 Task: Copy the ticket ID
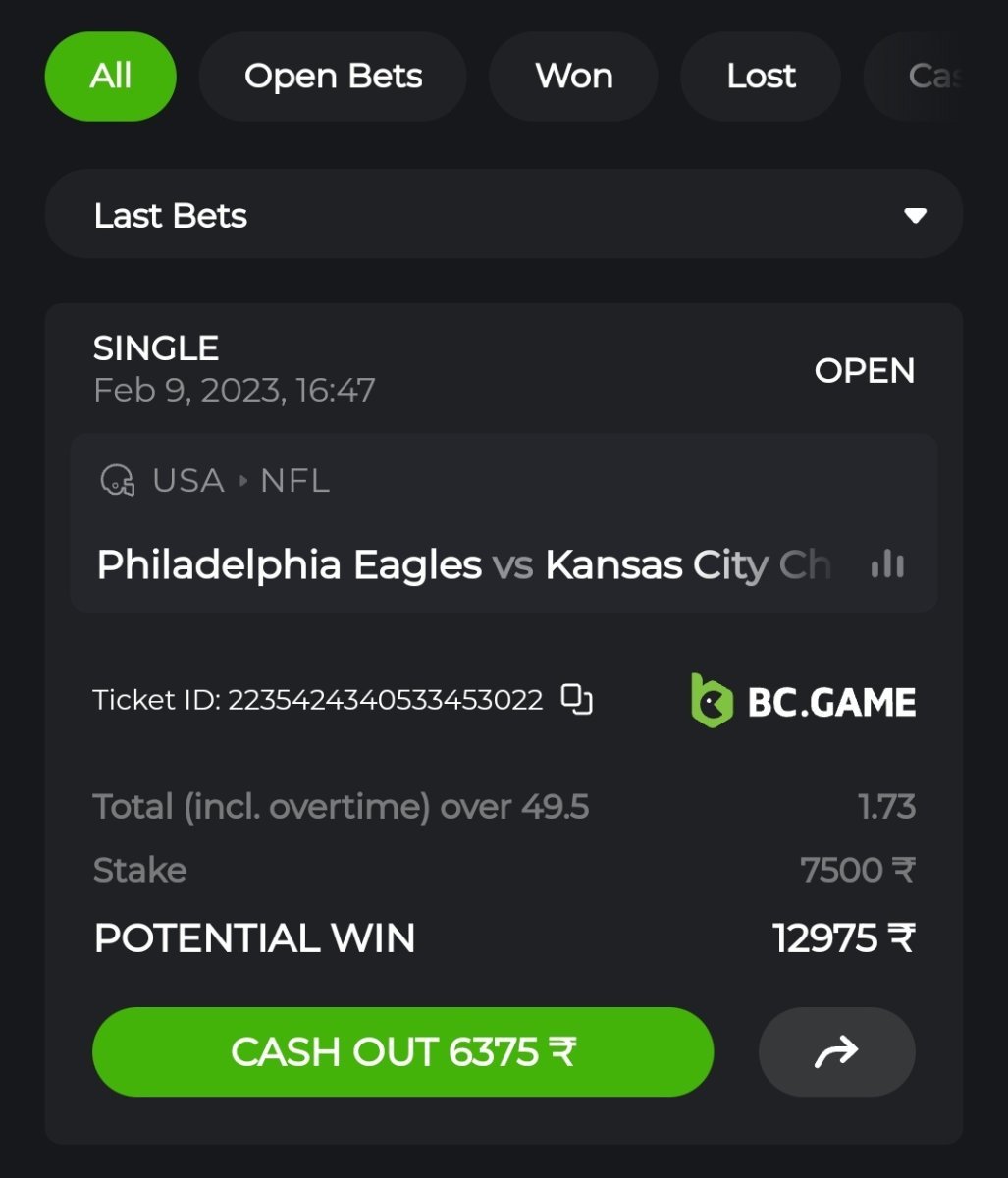tap(577, 700)
